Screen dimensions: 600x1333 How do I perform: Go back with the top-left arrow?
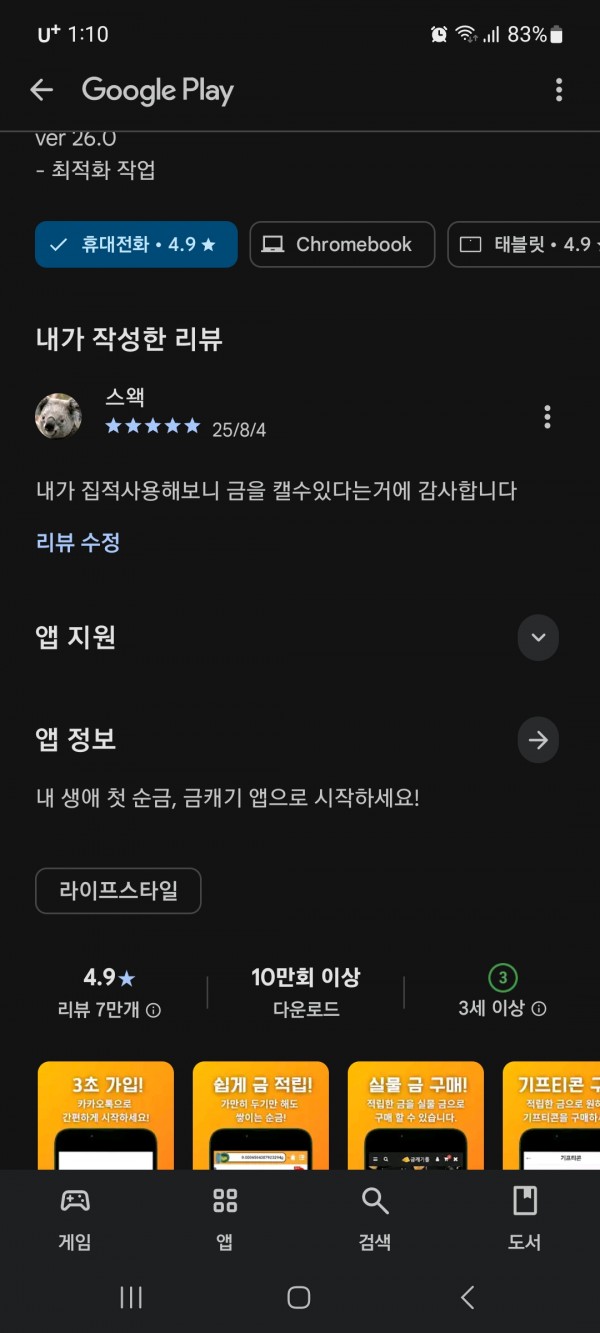(x=41, y=90)
